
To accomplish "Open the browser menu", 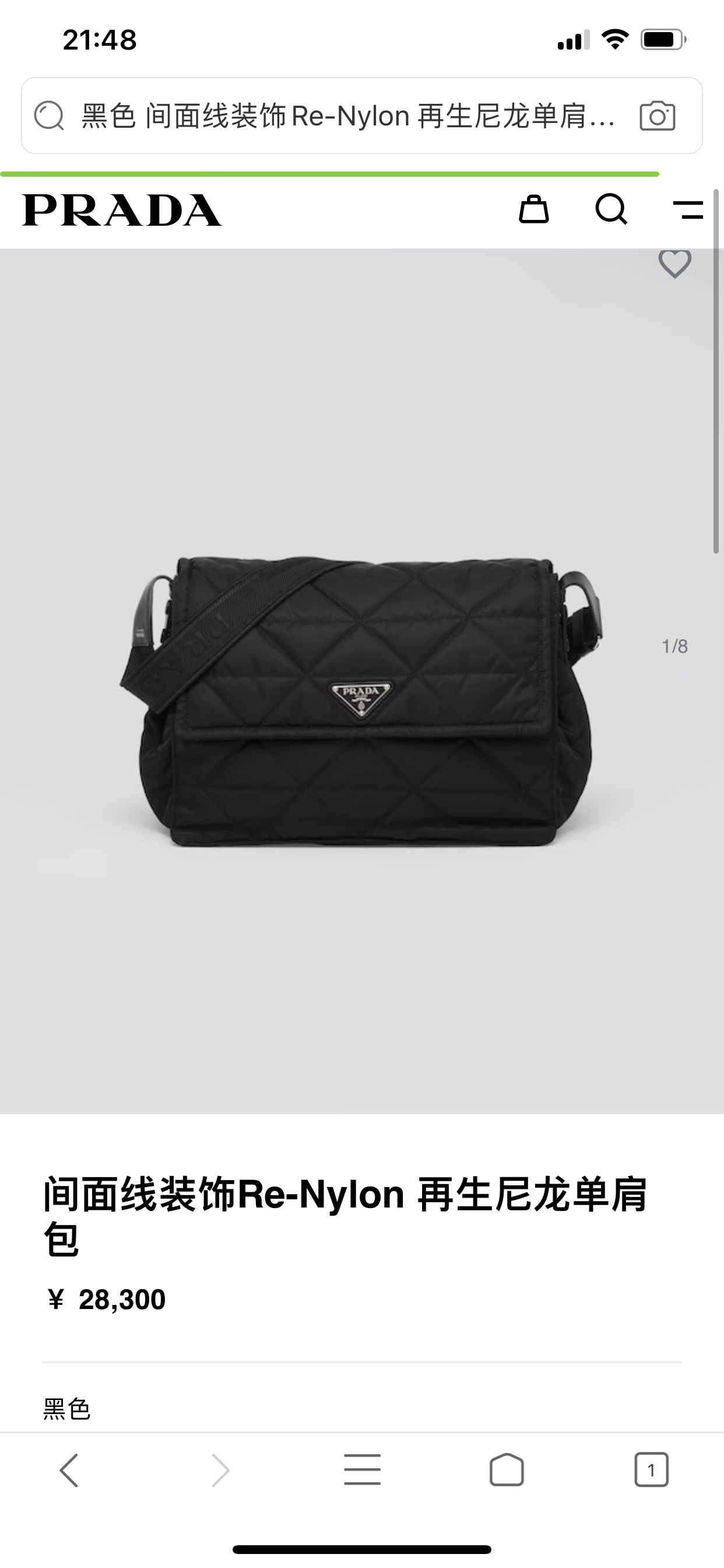I will click(x=362, y=1470).
